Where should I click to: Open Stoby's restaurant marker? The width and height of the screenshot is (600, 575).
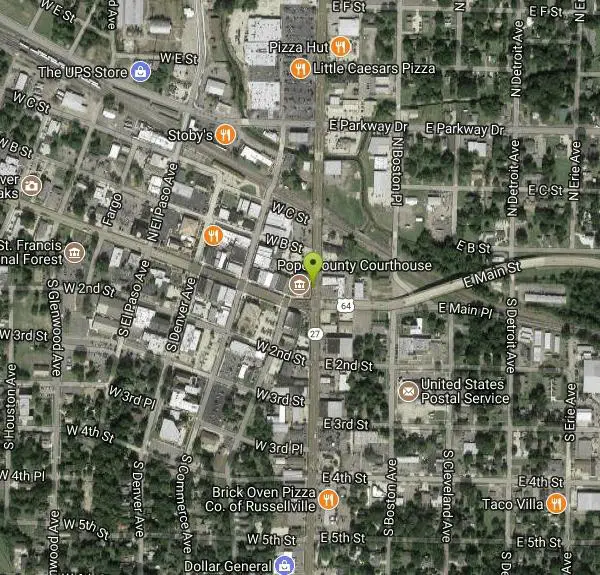coord(227,135)
